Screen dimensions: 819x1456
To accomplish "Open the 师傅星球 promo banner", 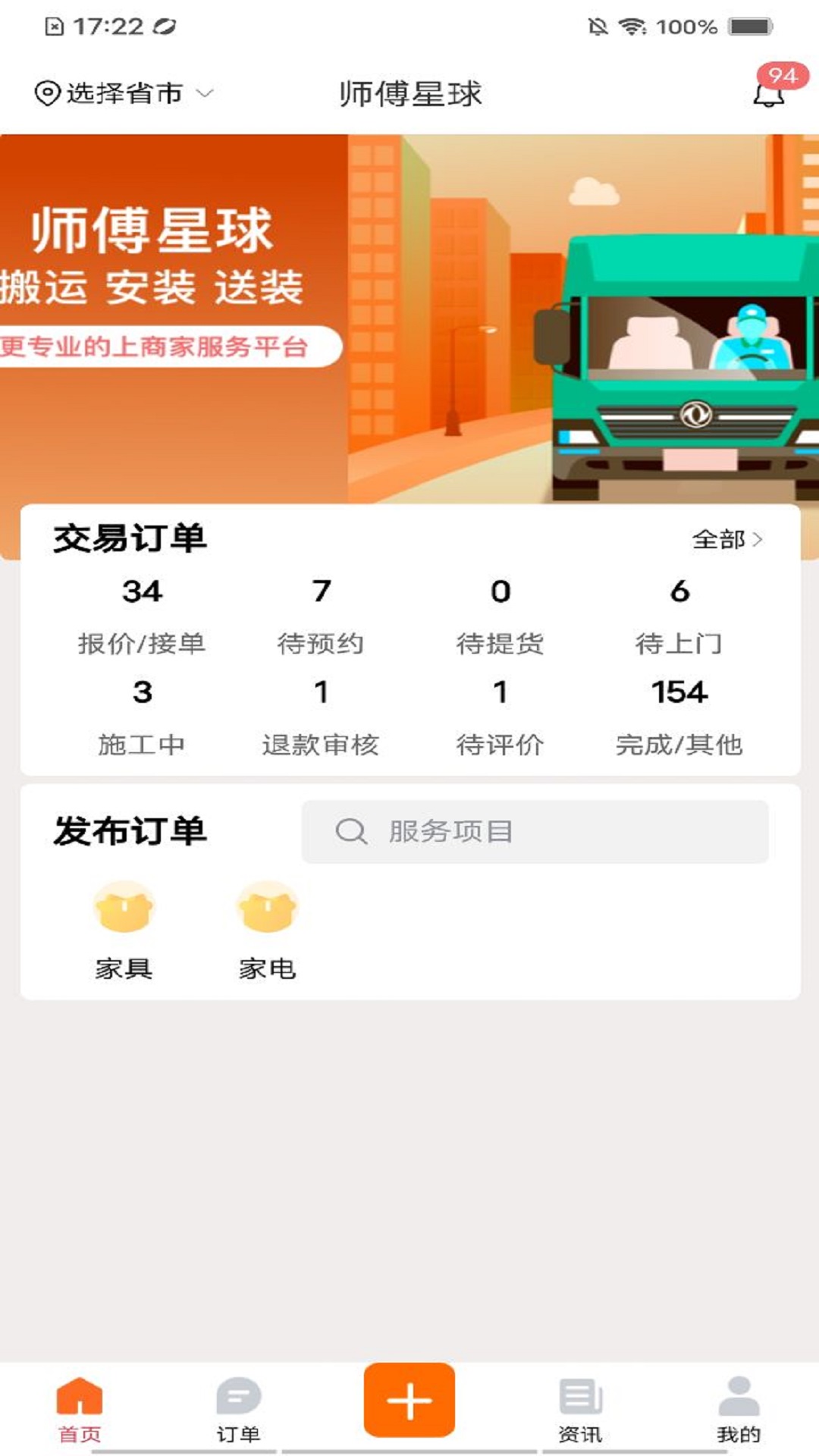I will (409, 318).
